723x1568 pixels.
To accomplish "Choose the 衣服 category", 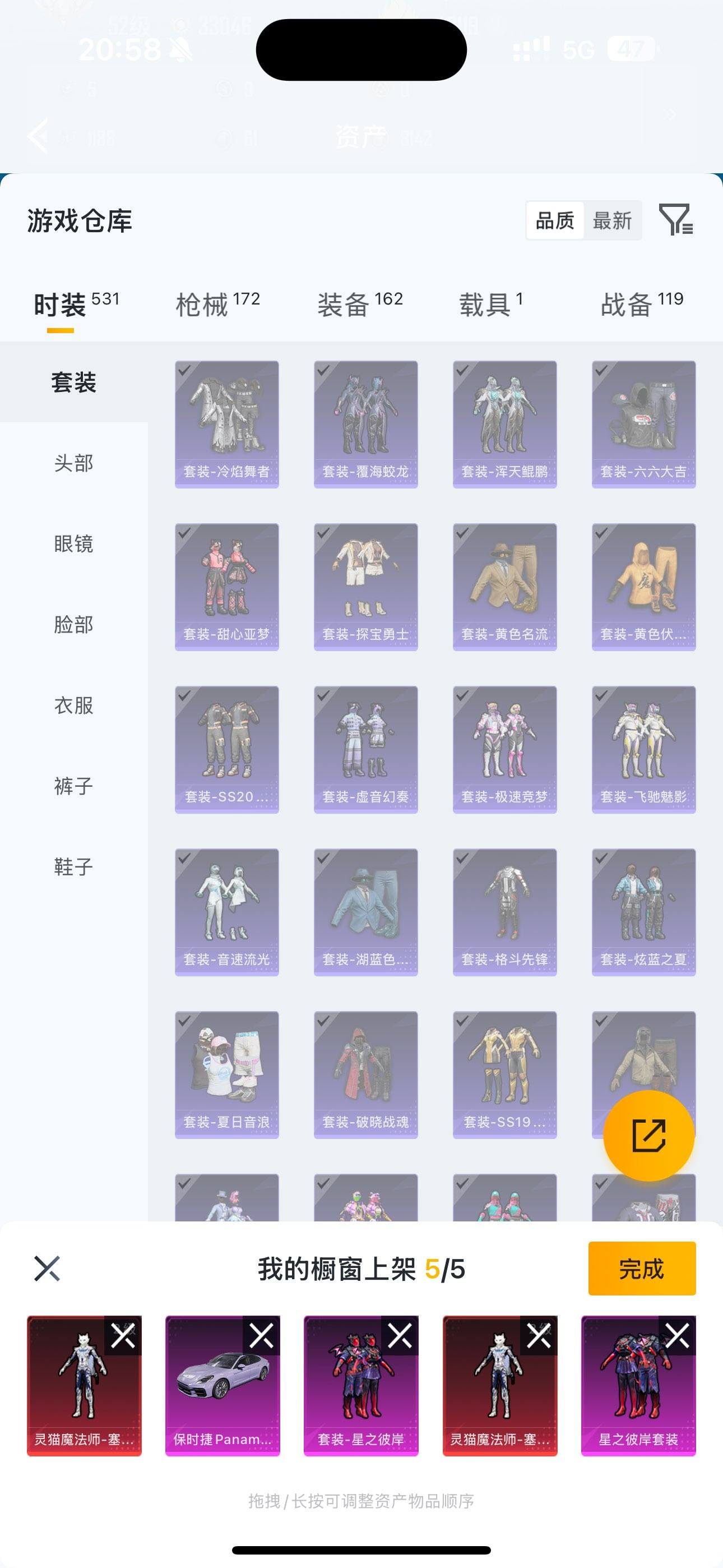I will [73, 705].
